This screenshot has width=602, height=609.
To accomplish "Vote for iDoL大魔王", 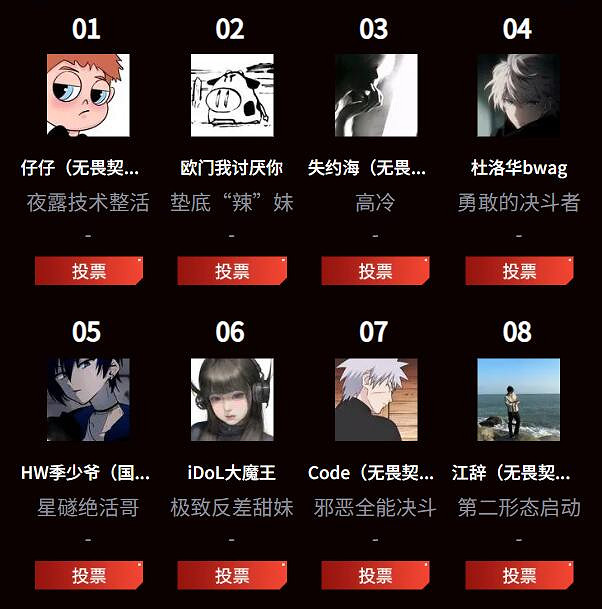I will [232, 575].
